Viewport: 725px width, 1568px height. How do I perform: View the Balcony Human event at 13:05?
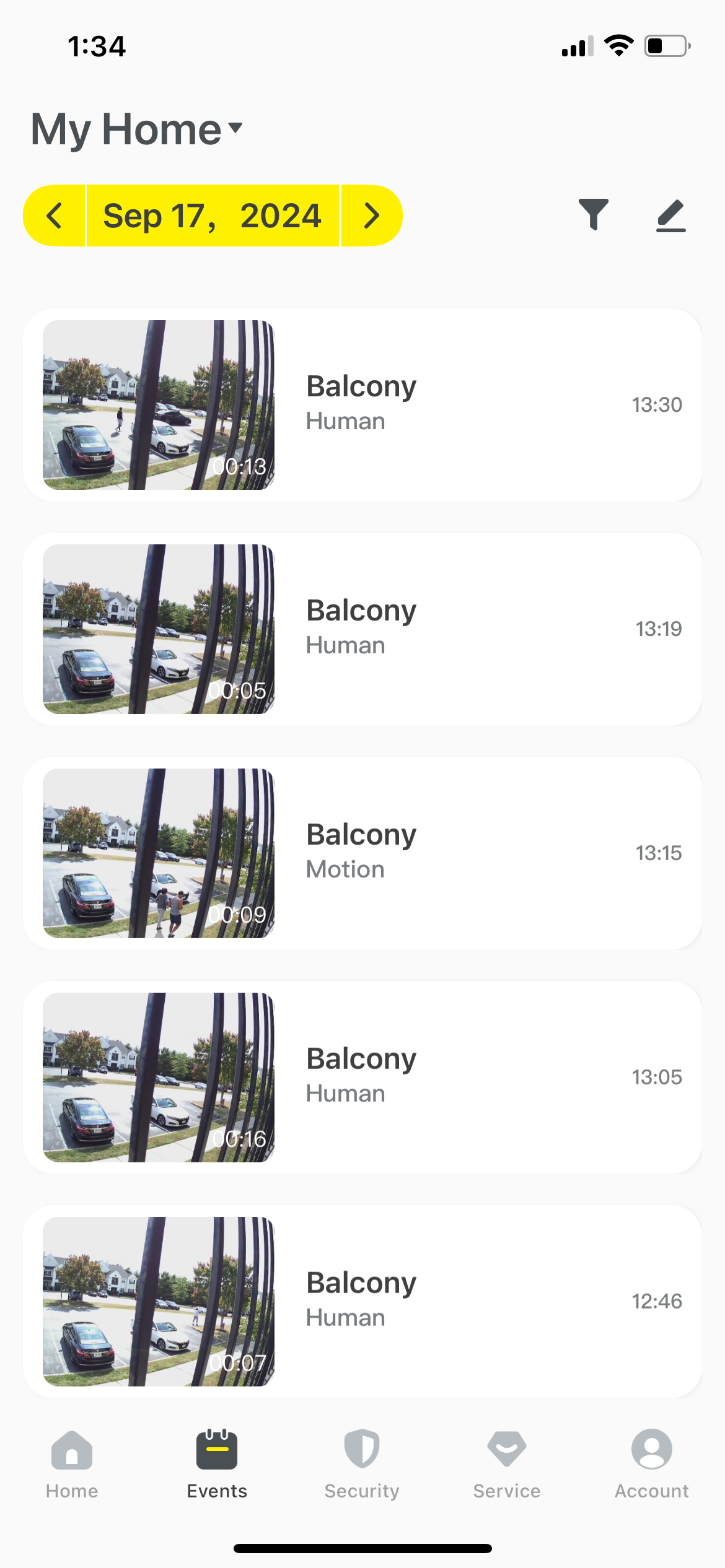362,1078
